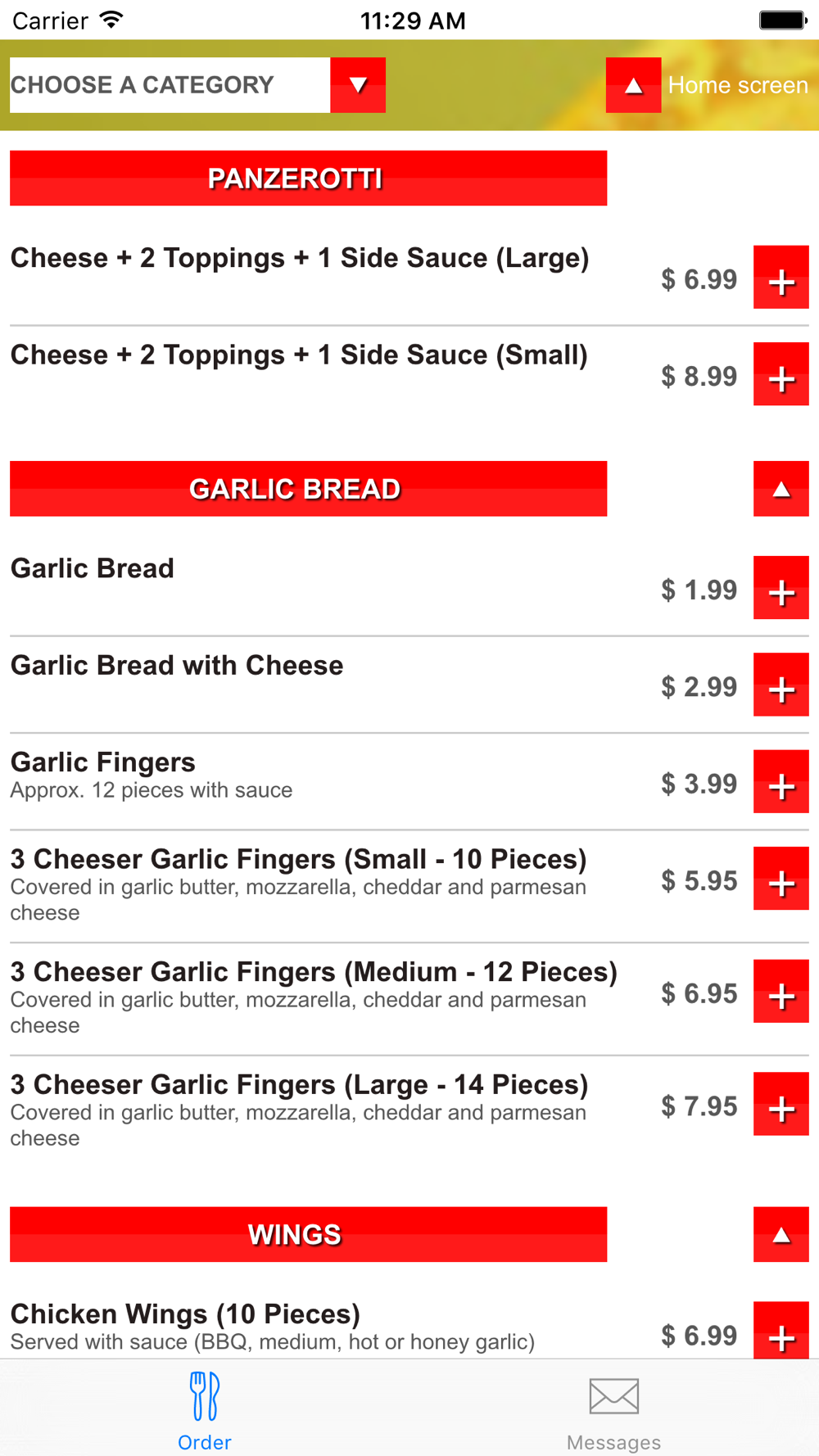819x1456 pixels.
Task: Add Medium 3 Cheeser Garlic Fingers
Action: click(781, 992)
